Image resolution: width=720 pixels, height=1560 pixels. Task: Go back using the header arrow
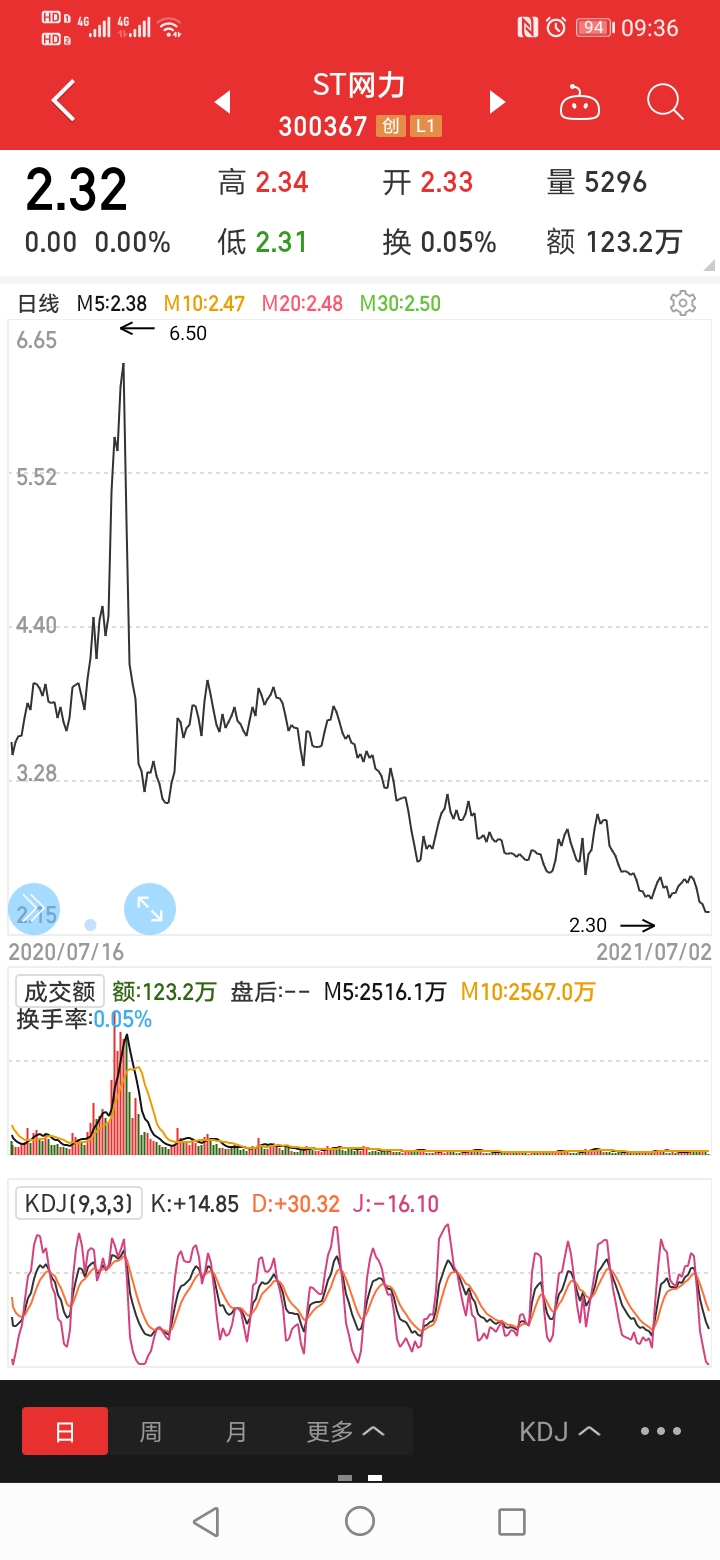click(63, 101)
